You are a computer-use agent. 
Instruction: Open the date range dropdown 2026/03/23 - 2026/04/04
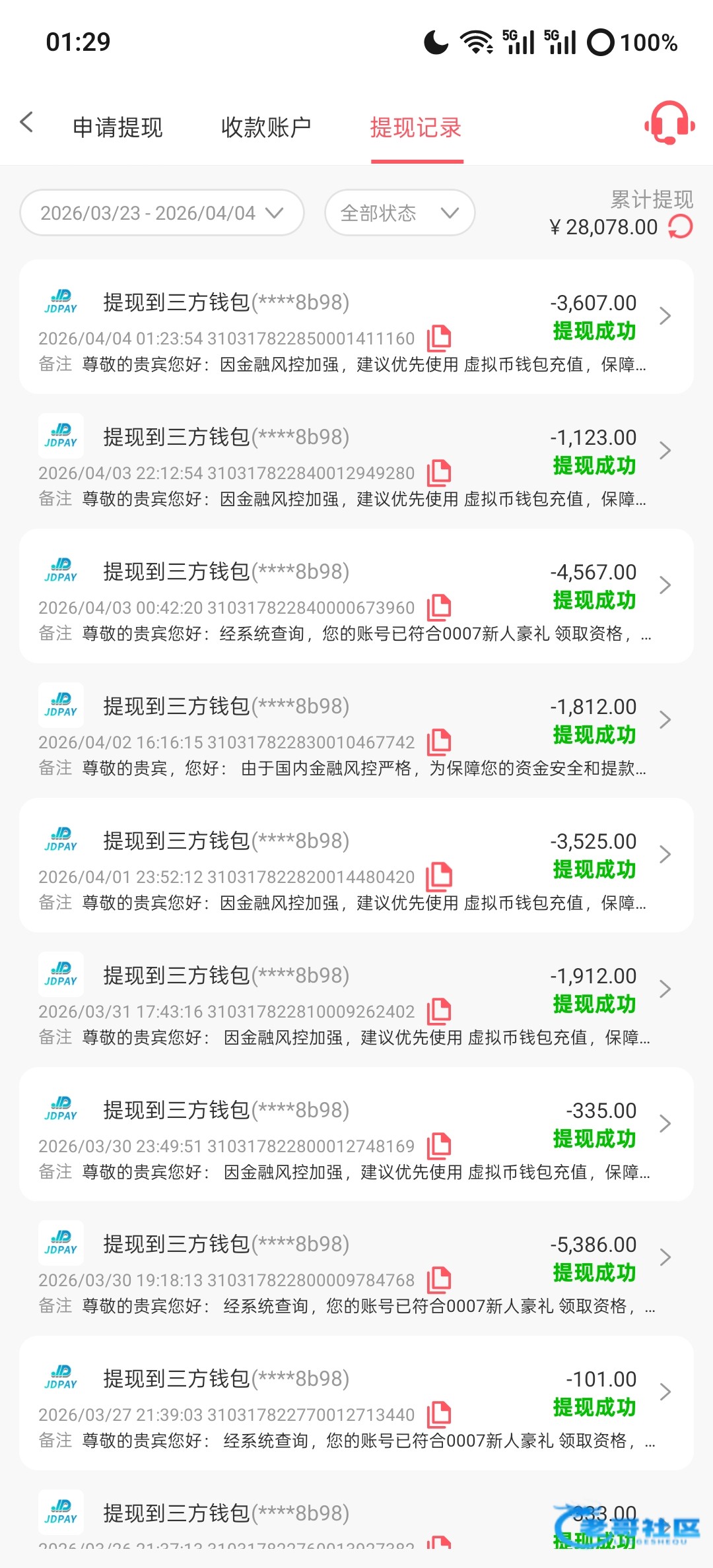coord(162,213)
